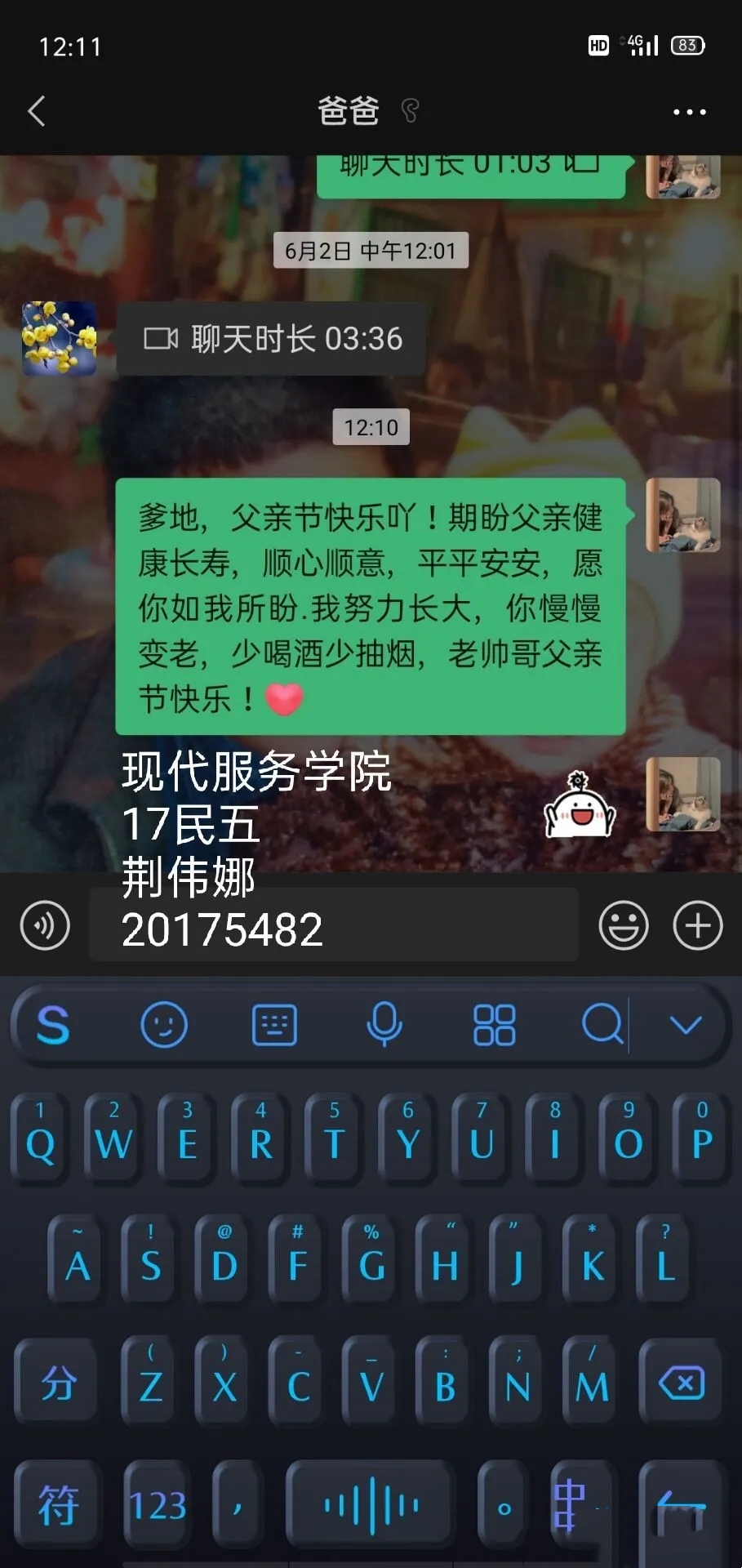Screen dimensions: 742x1568
Task: Open Sogou keyboard S logo menu
Action: (53, 1024)
